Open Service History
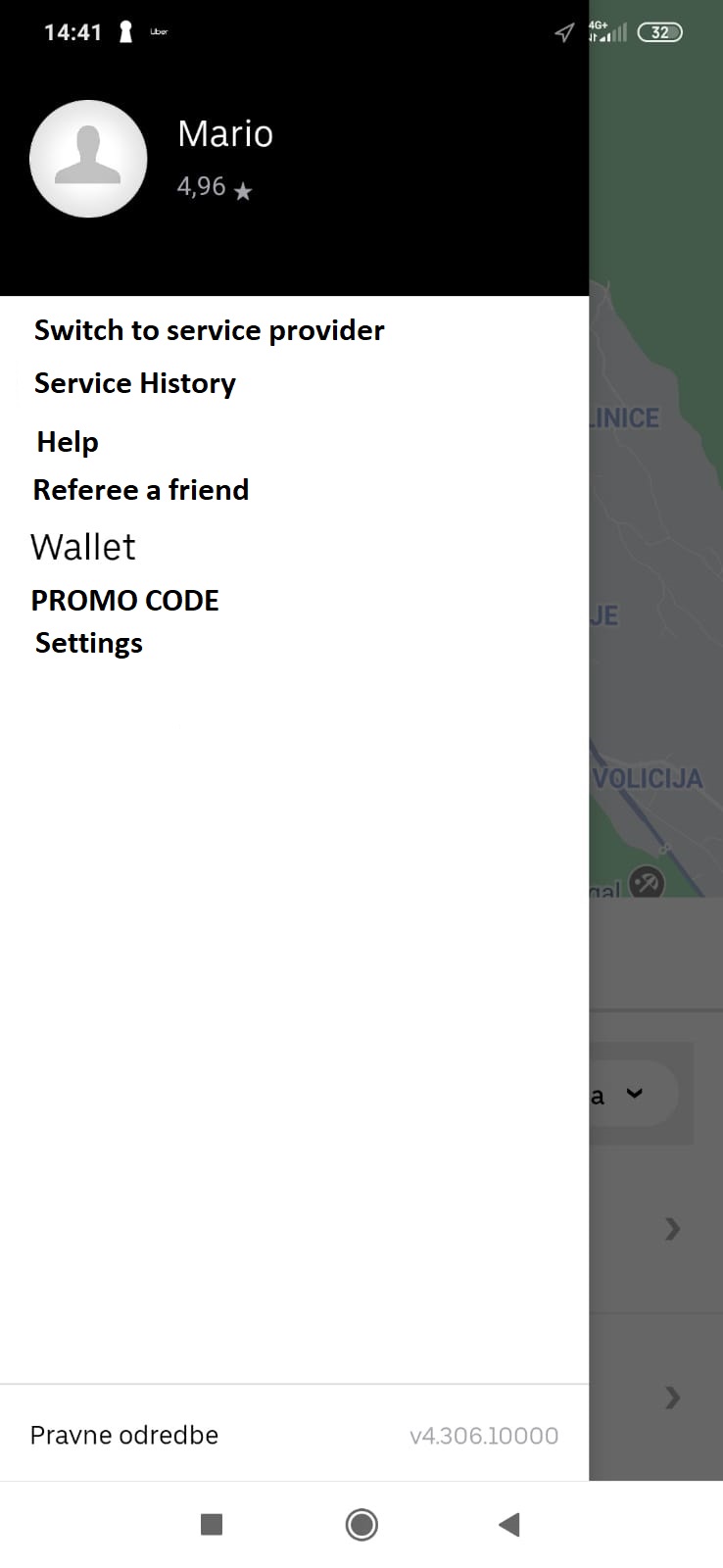Image resolution: width=723 pixels, height=1568 pixels. [x=135, y=383]
